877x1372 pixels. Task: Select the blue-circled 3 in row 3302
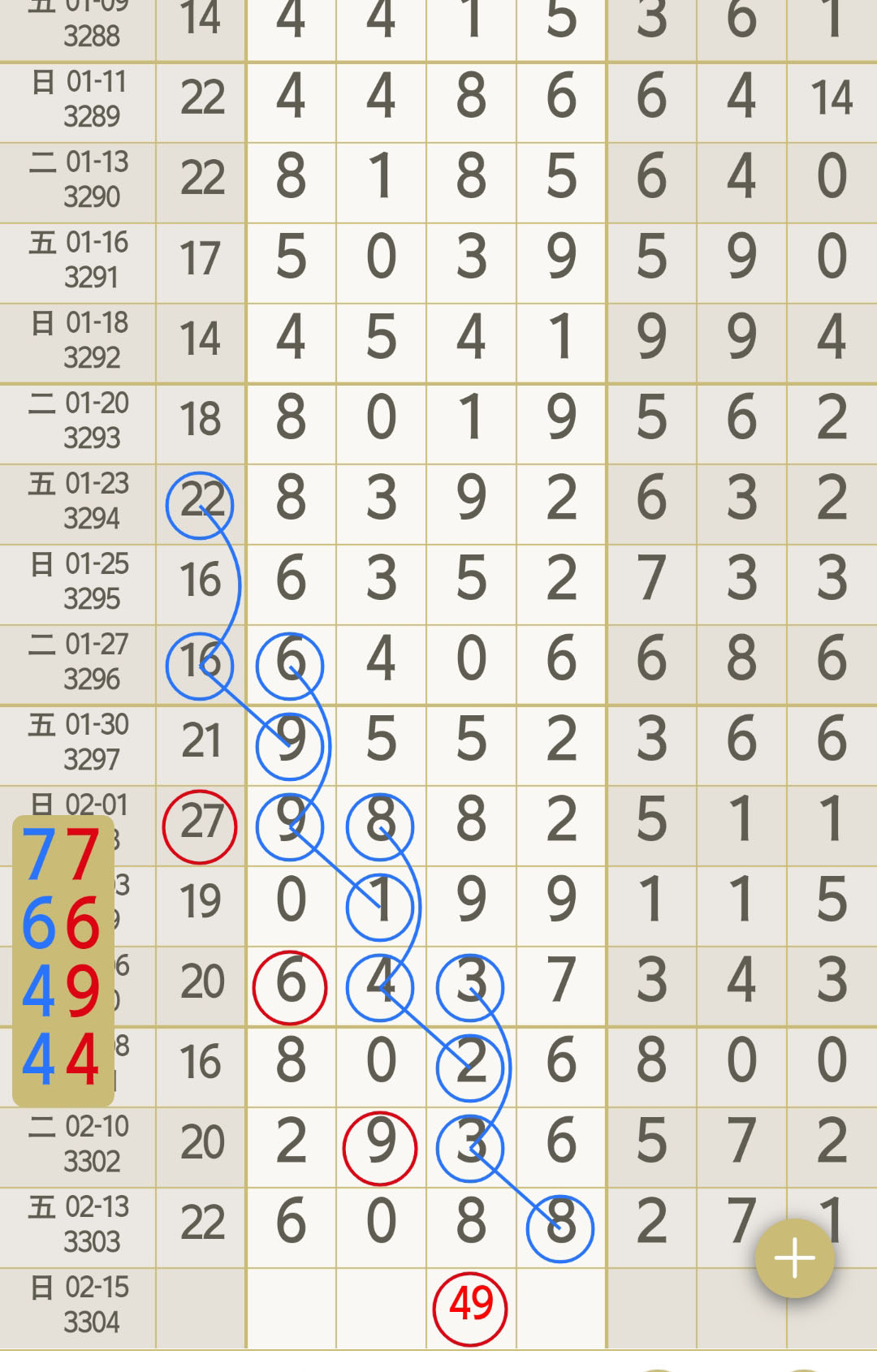coord(469,1148)
